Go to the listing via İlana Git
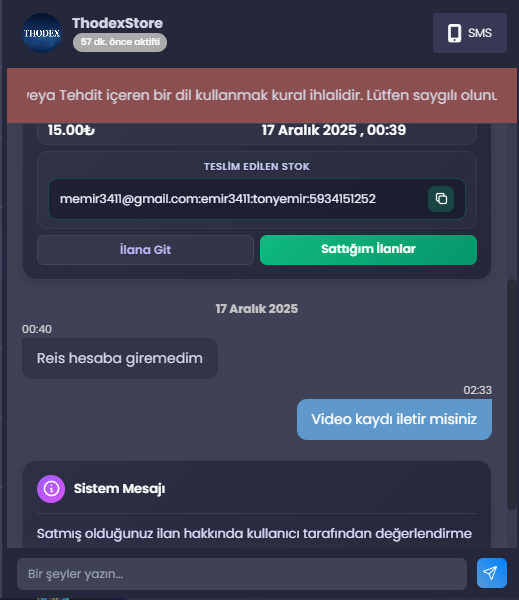This screenshot has width=519, height=600. click(x=145, y=249)
